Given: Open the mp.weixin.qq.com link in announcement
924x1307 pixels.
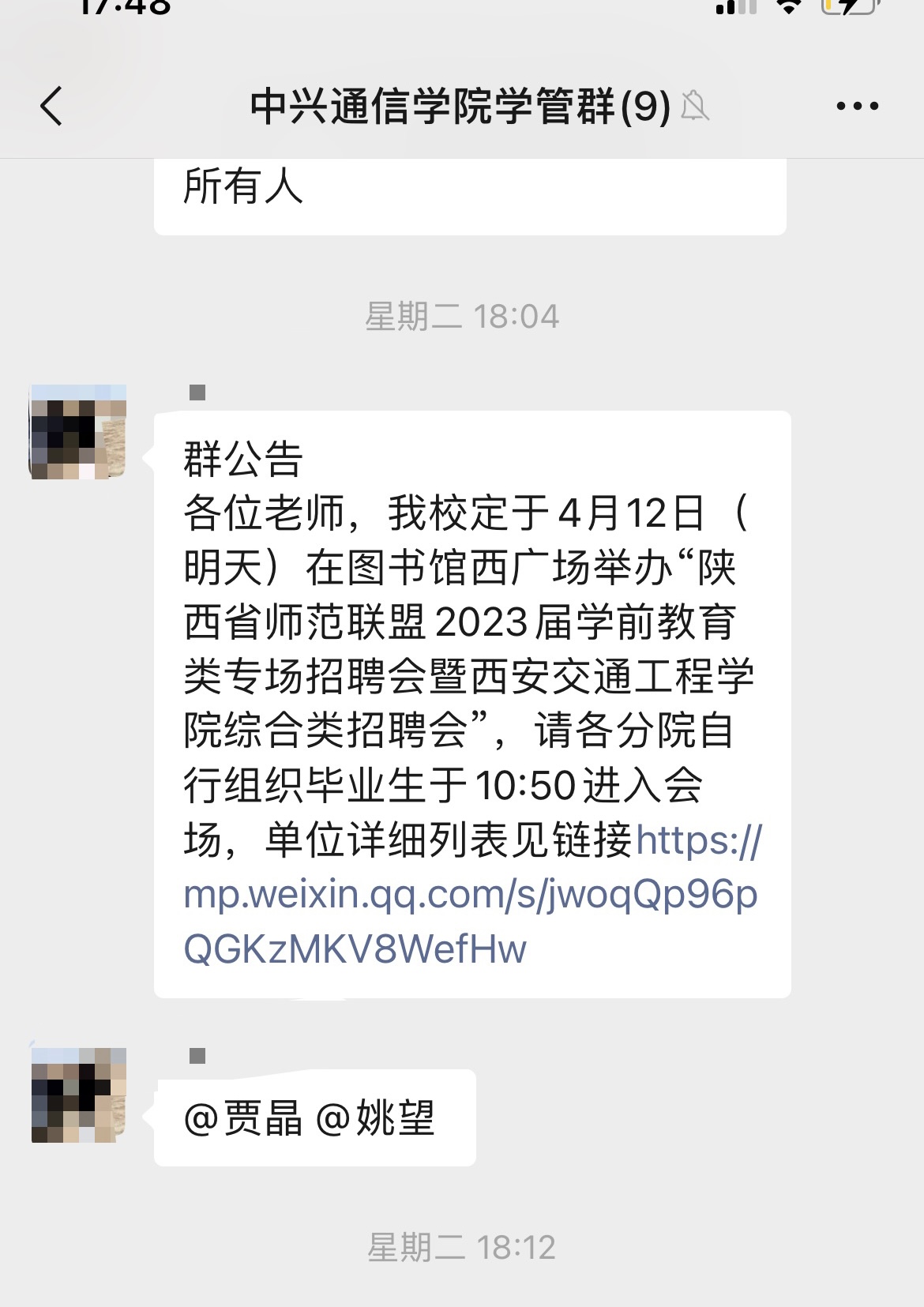Looking at the screenshot, I should (x=469, y=896).
